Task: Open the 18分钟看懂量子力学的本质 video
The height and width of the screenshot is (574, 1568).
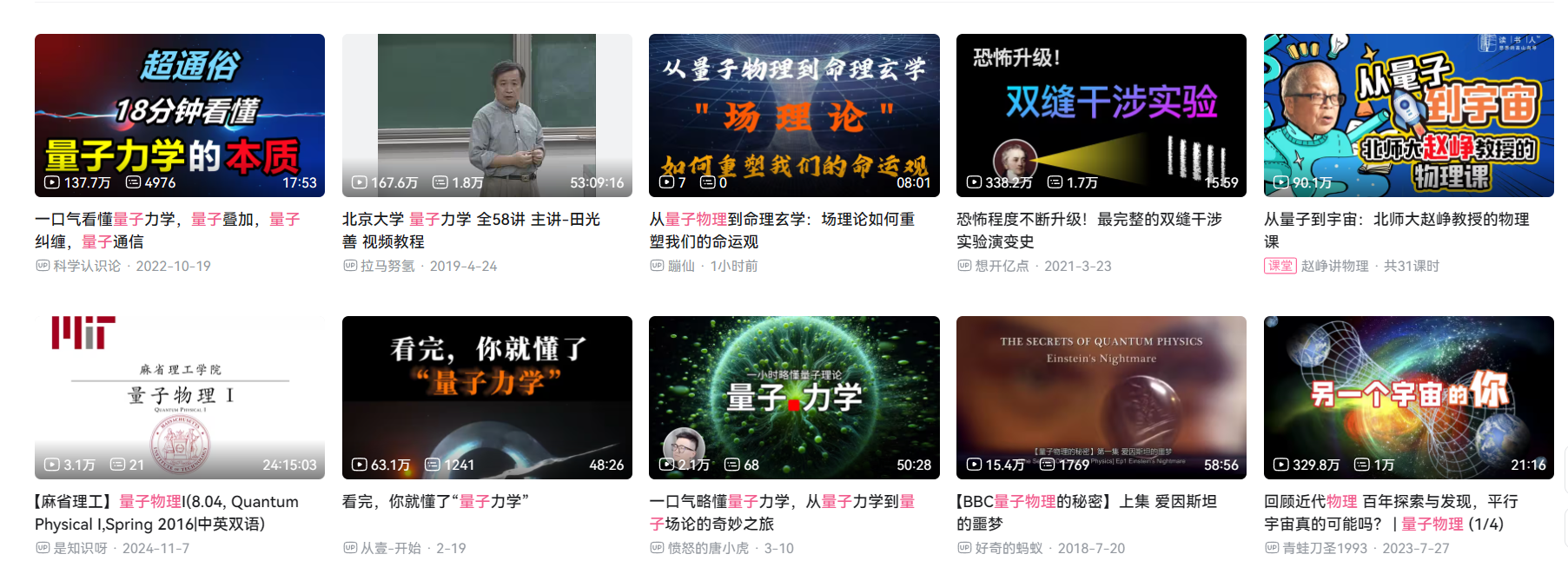Action: click(179, 115)
